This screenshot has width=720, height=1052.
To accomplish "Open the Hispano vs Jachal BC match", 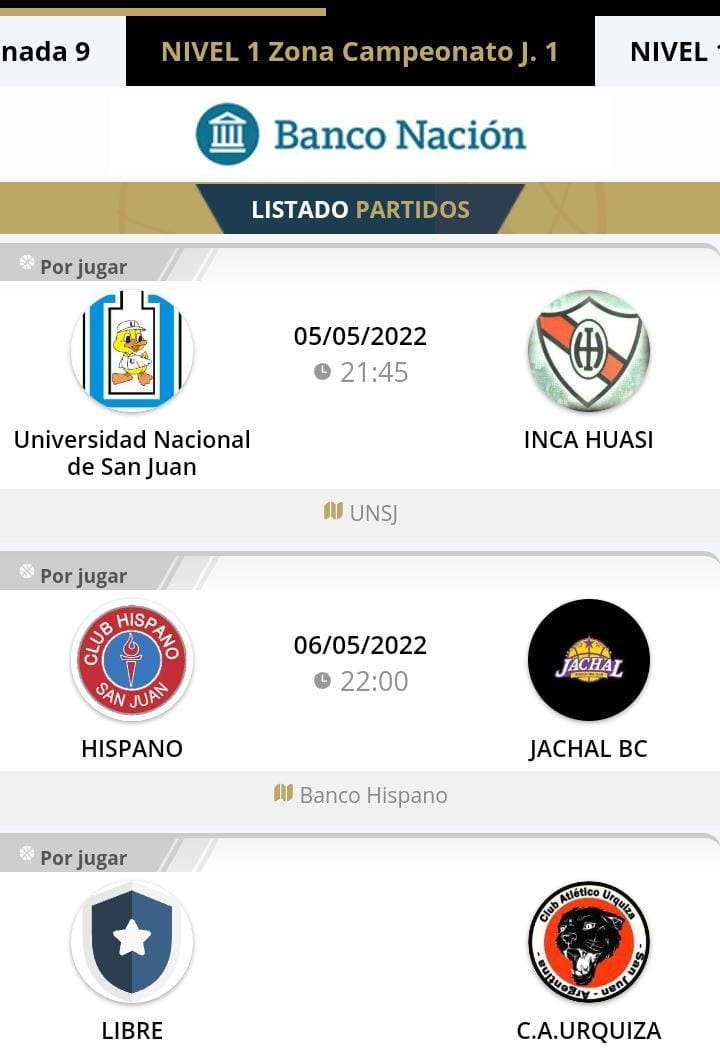I will [360, 680].
